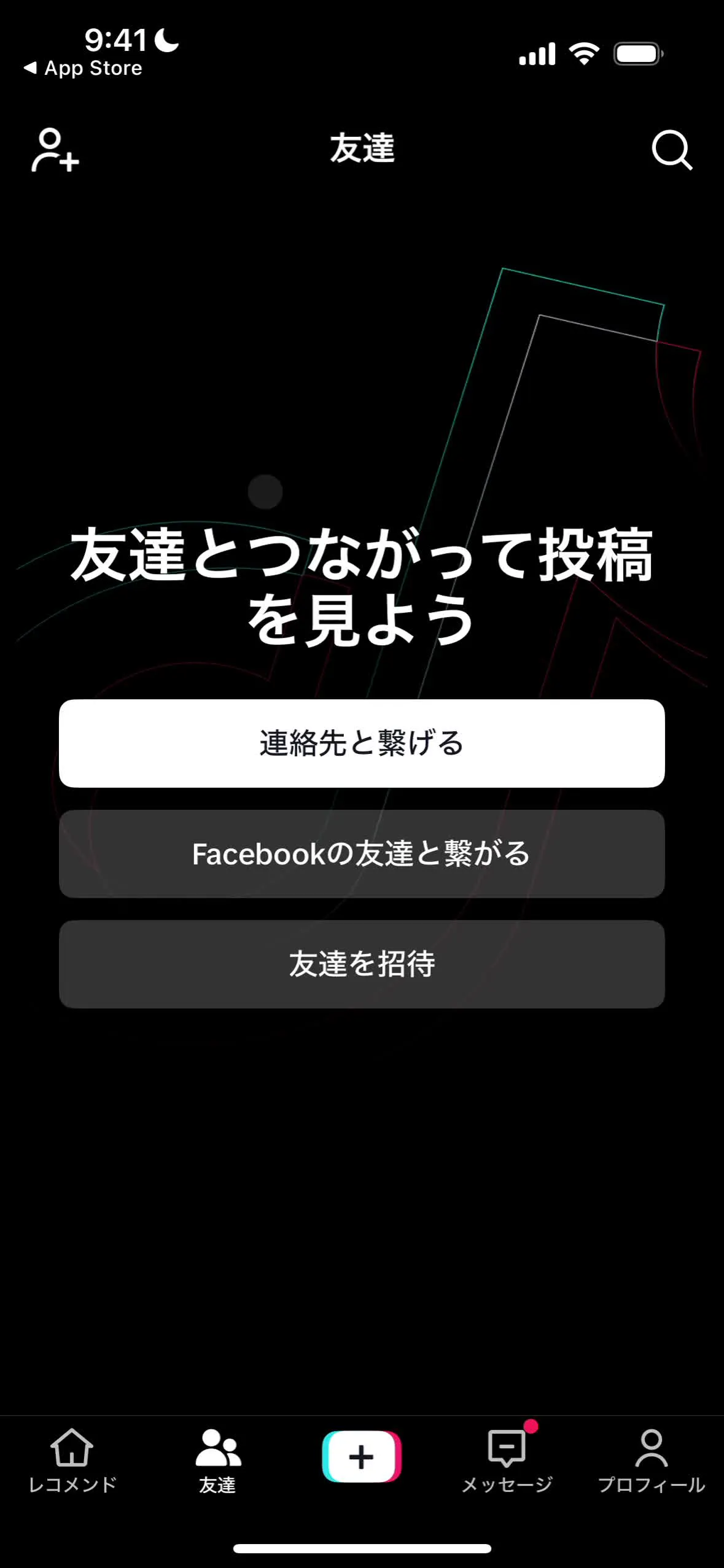Viewport: 724px width, 1568px height.
Task: Go to the プロフィール tab
Action: [652, 1461]
